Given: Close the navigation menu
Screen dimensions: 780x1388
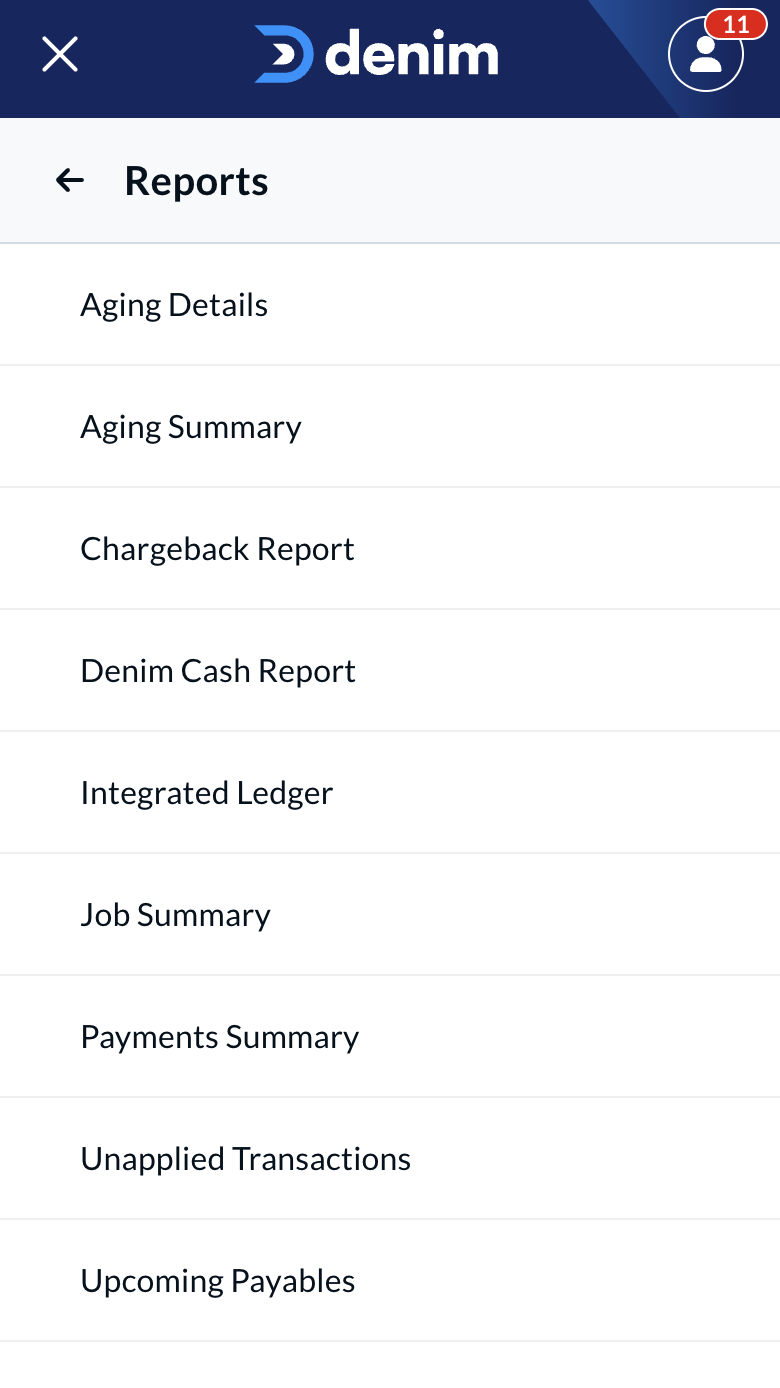Looking at the screenshot, I should tap(60, 55).
